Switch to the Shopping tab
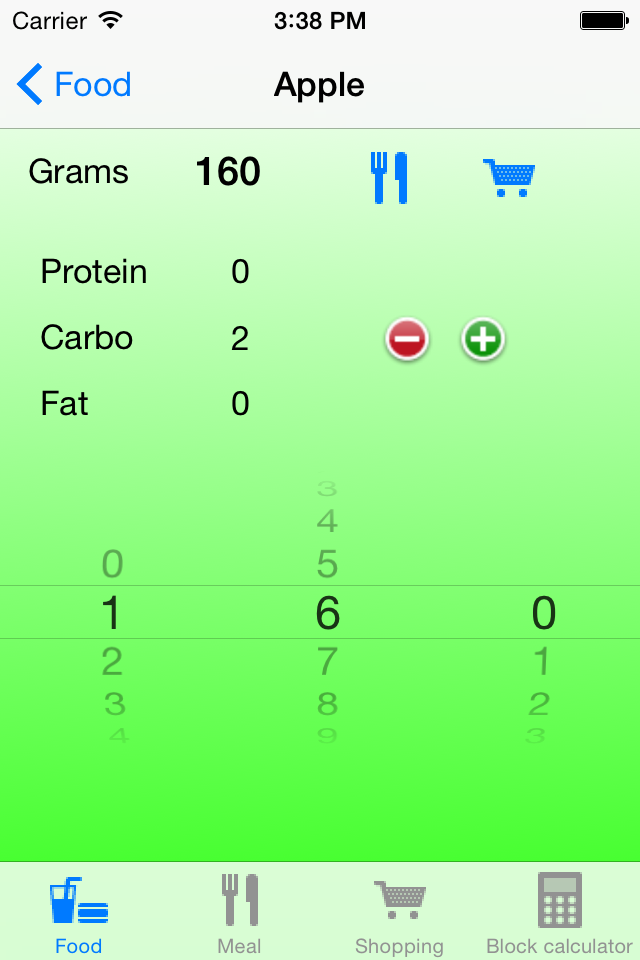This screenshot has height=960, width=640. click(399, 912)
